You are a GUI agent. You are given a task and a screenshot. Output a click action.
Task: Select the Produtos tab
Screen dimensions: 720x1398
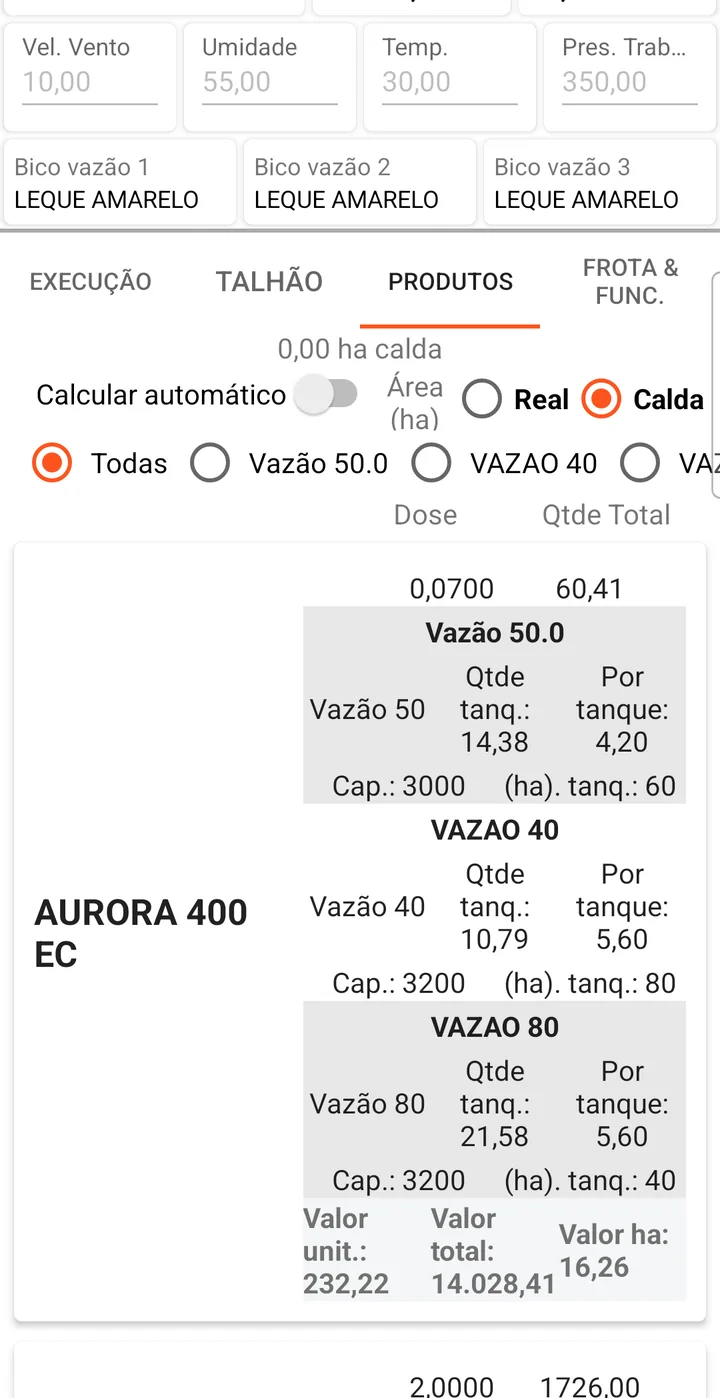(450, 282)
